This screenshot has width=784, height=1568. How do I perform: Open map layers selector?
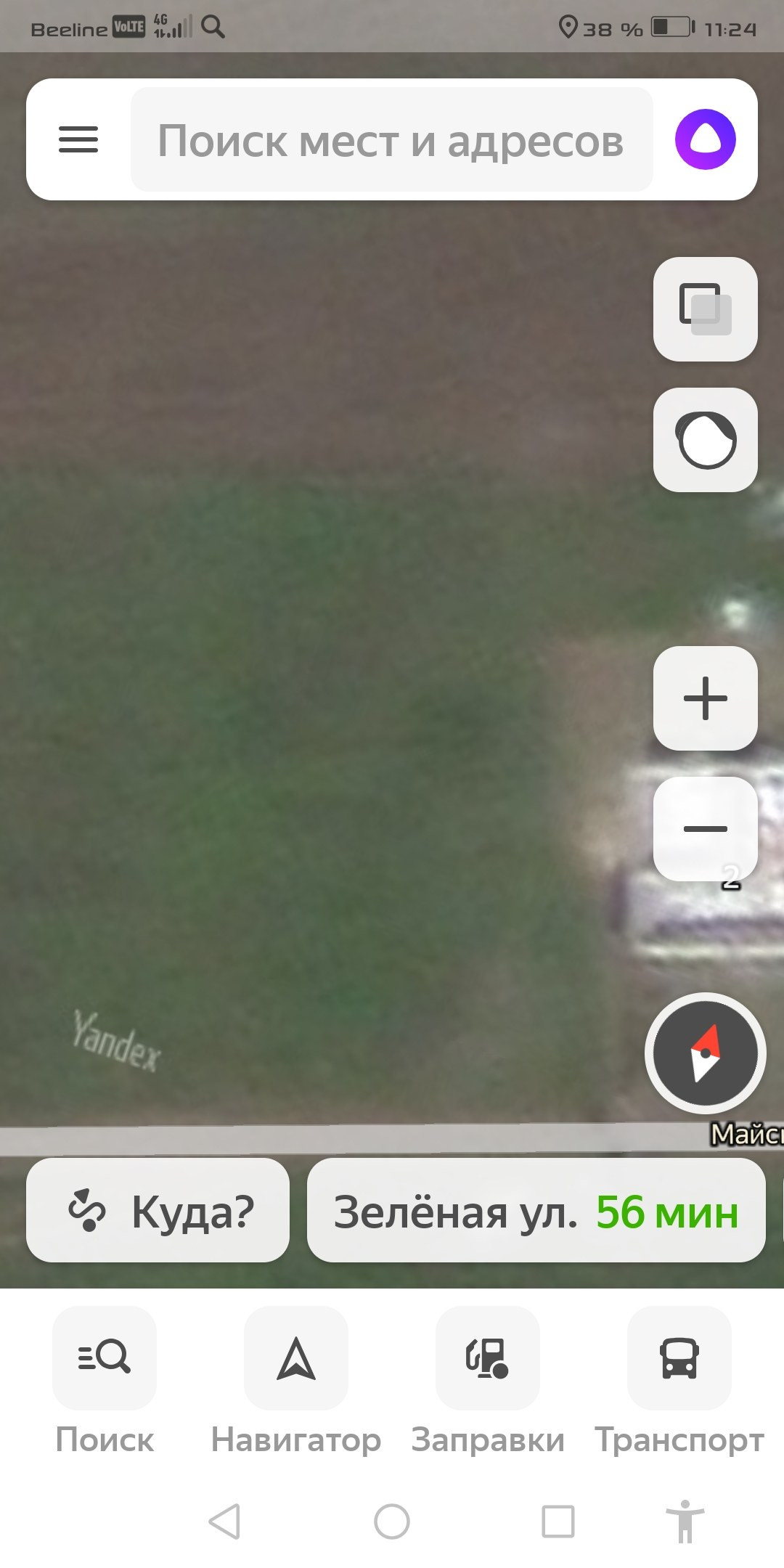click(x=705, y=309)
